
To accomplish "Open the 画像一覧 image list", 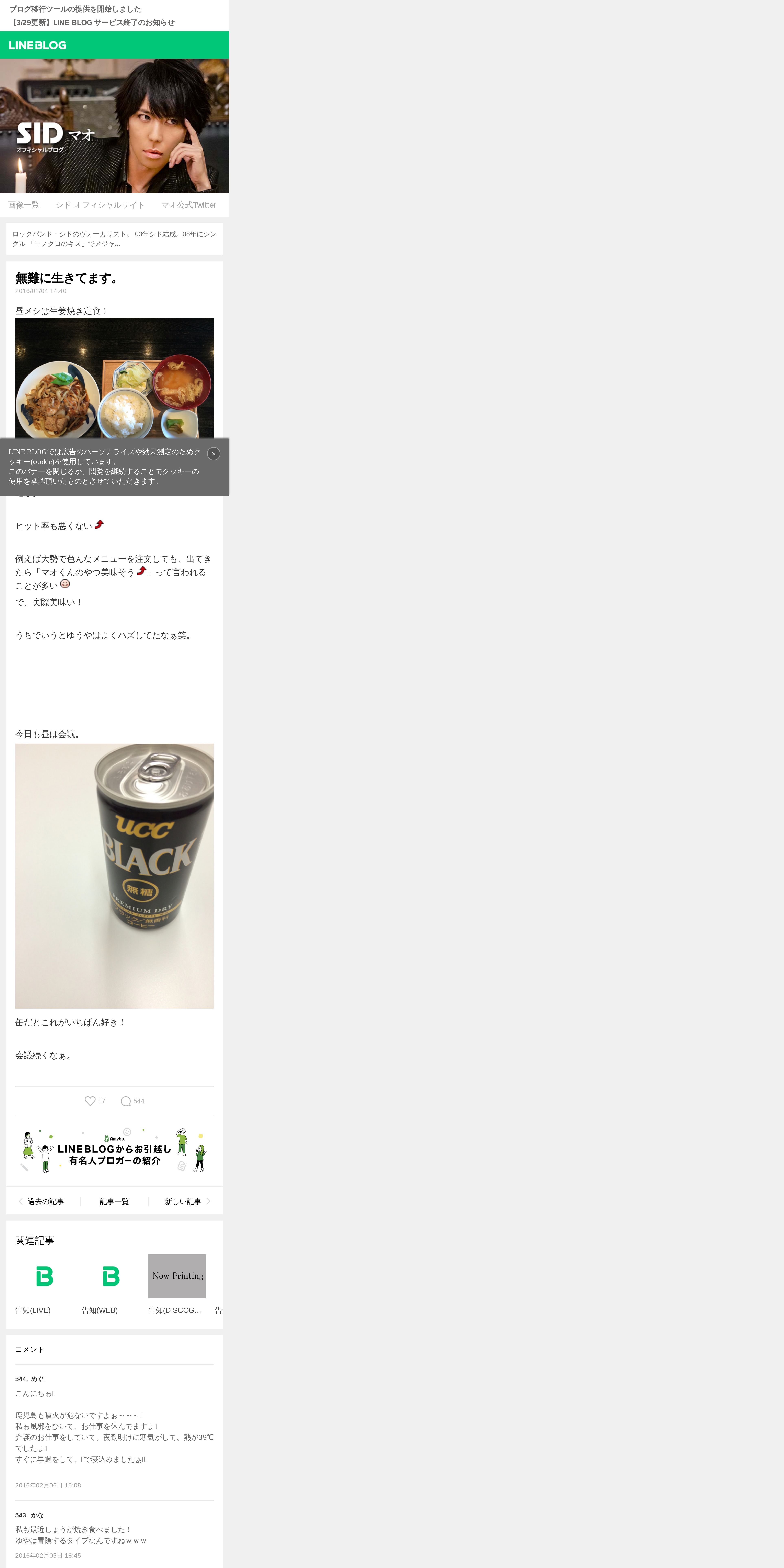I will (x=24, y=205).
